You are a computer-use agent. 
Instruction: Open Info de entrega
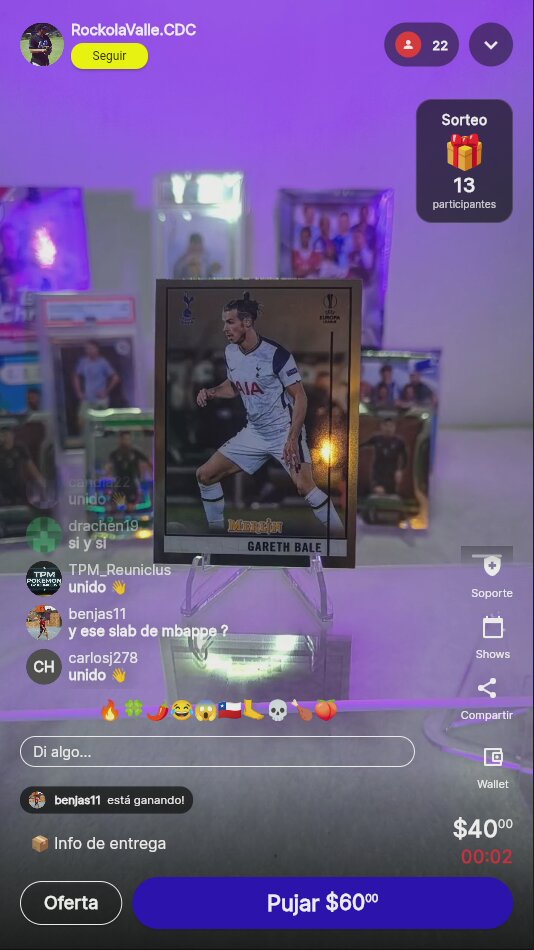(98, 843)
